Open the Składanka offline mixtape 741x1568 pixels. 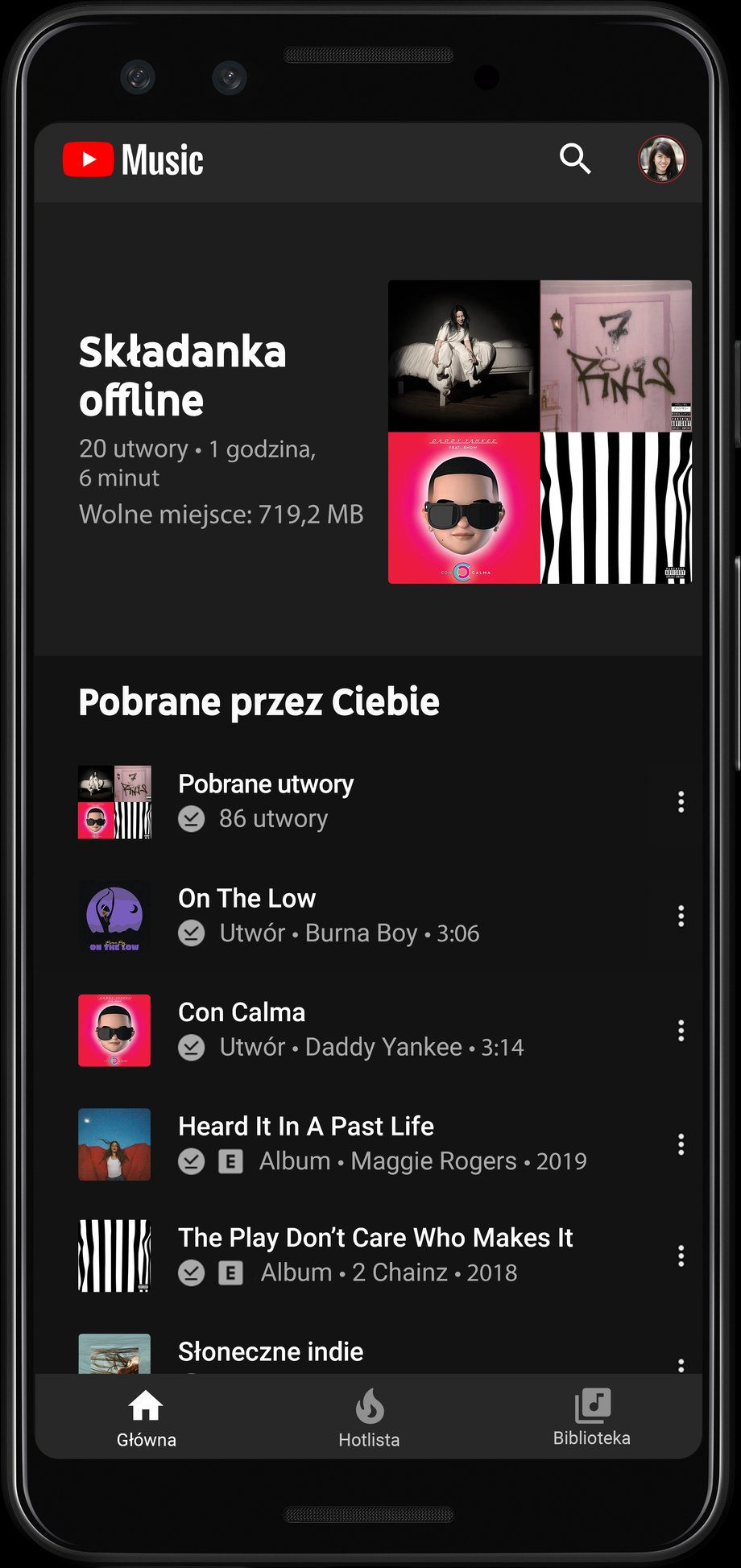tap(539, 432)
